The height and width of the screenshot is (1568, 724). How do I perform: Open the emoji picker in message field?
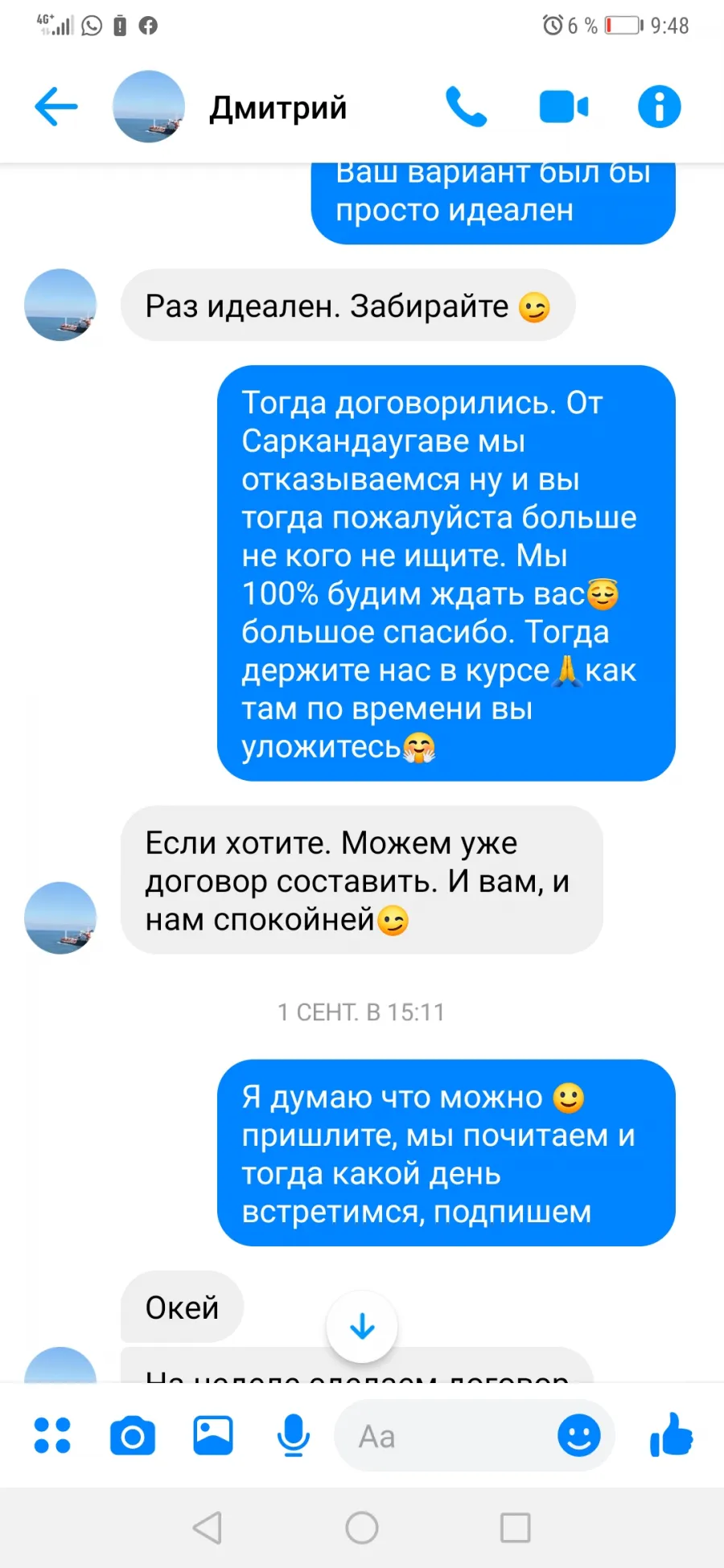click(x=579, y=1435)
